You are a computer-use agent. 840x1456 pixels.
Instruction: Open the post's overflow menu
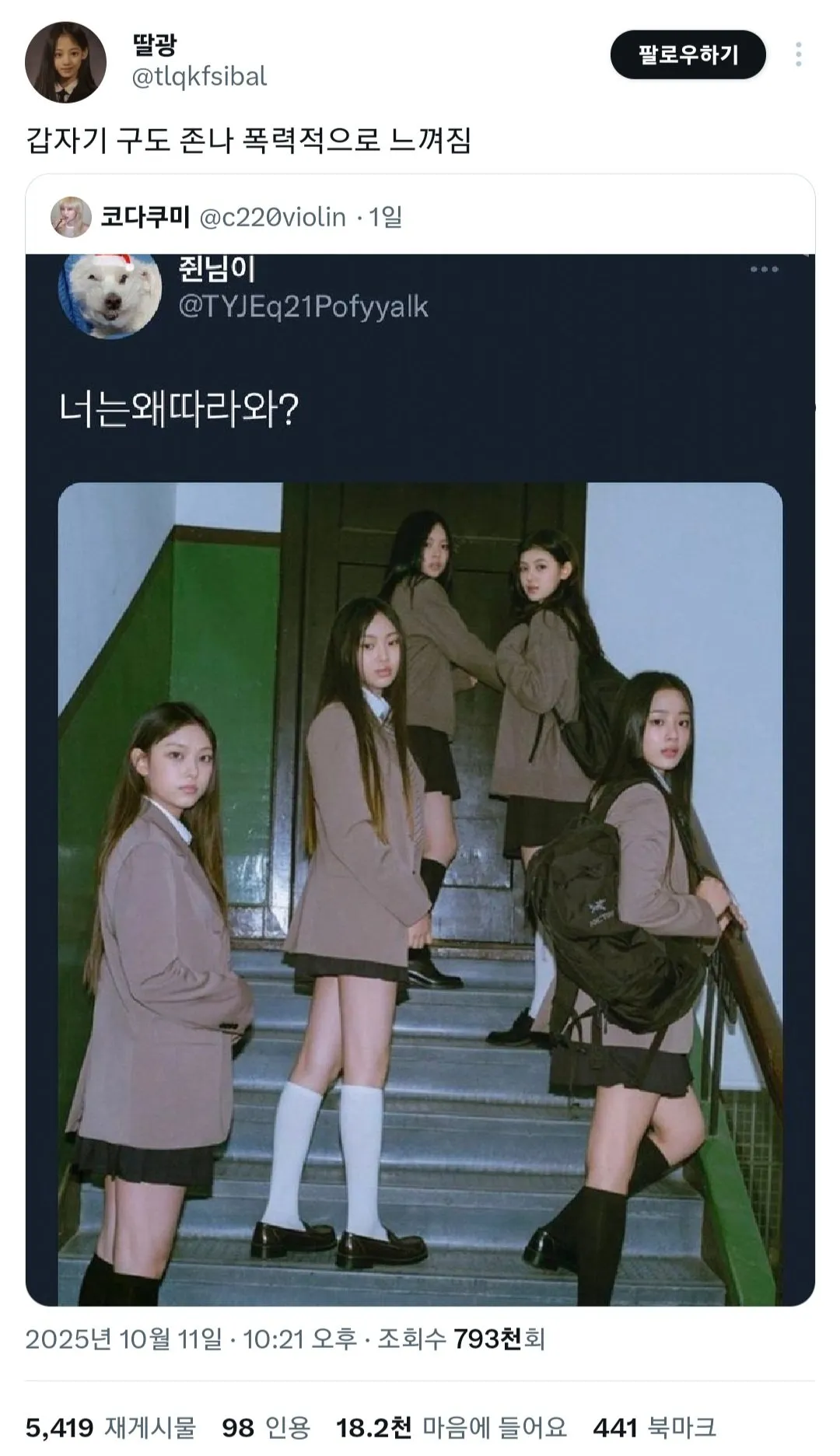point(798,55)
